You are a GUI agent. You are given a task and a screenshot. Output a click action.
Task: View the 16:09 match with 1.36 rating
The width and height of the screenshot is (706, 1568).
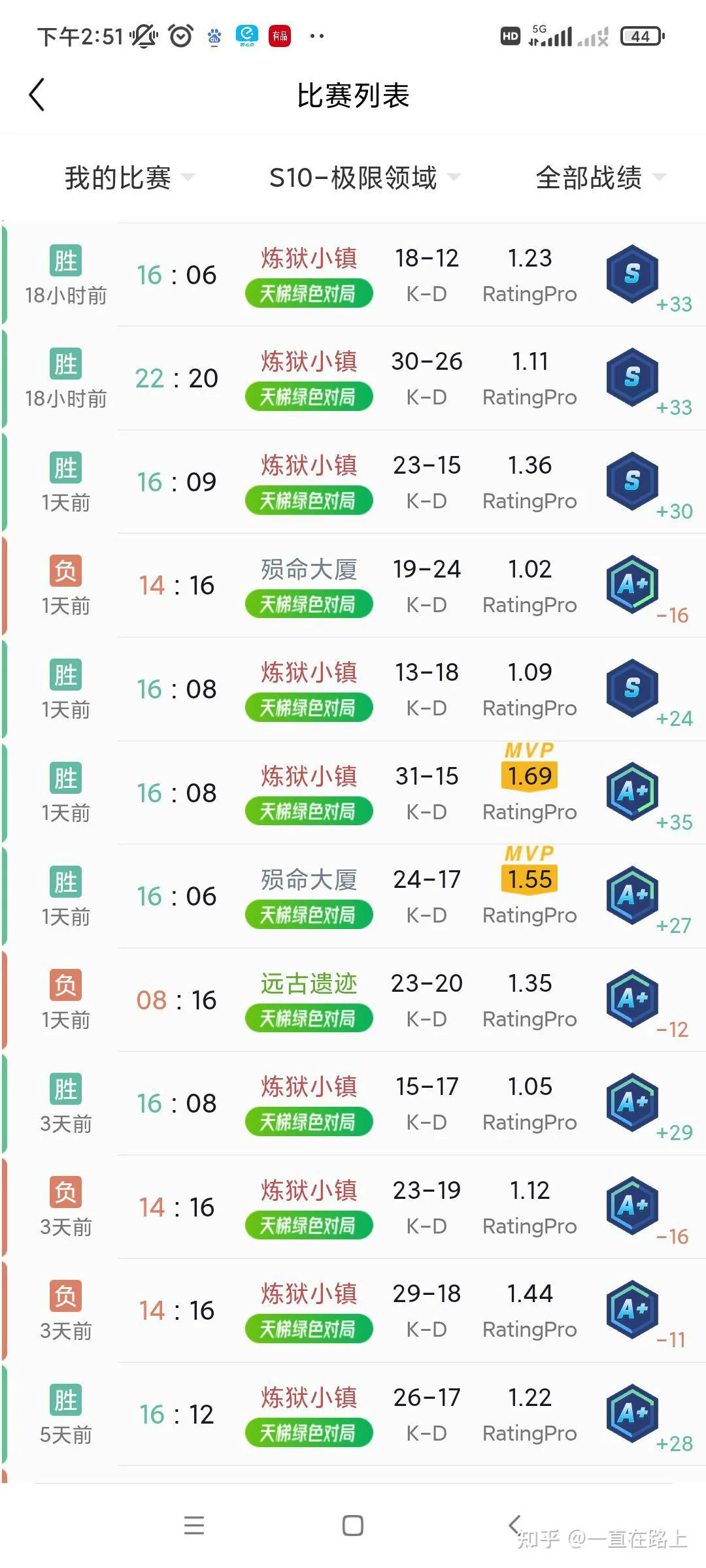point(353,482)
